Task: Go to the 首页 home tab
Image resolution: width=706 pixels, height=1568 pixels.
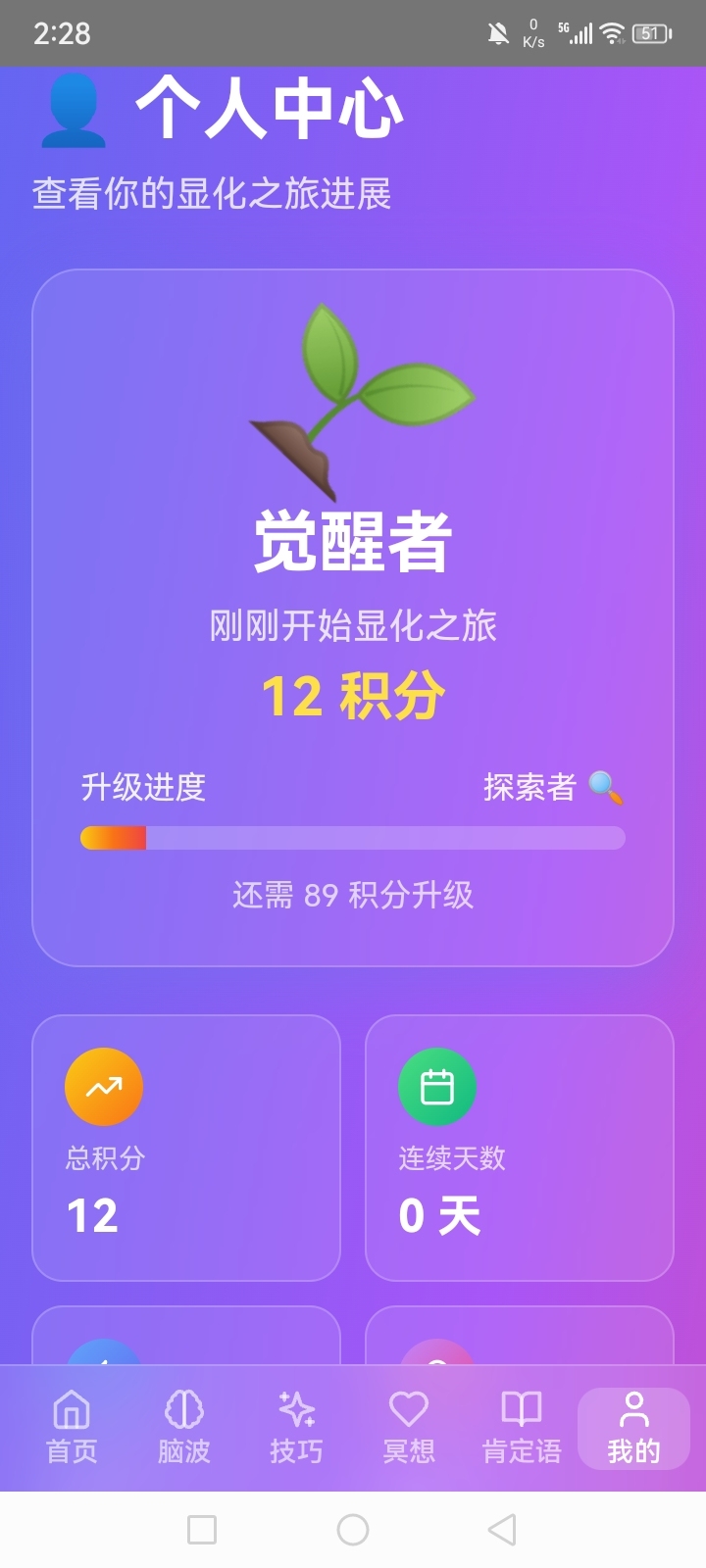Action: point(72,1428)
